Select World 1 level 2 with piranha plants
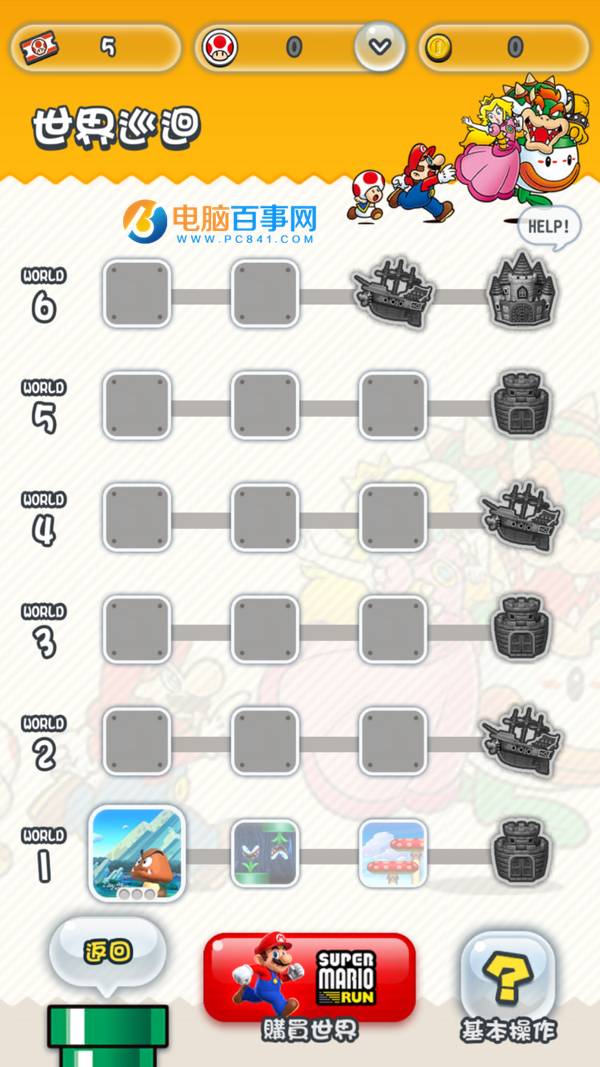The image size is (600, 1067). pos(265,853)
